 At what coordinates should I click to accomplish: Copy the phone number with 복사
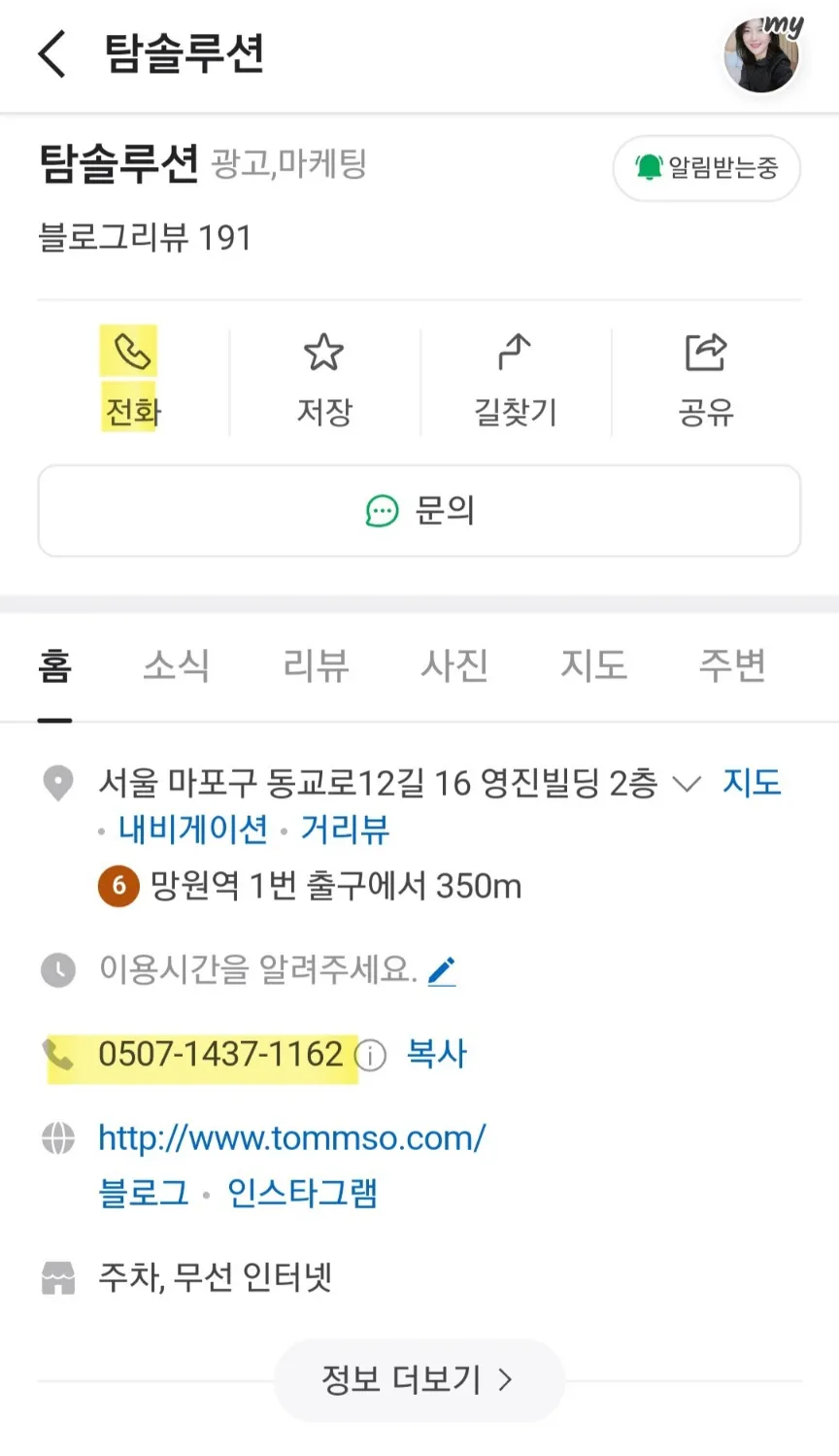(436, 1054)
